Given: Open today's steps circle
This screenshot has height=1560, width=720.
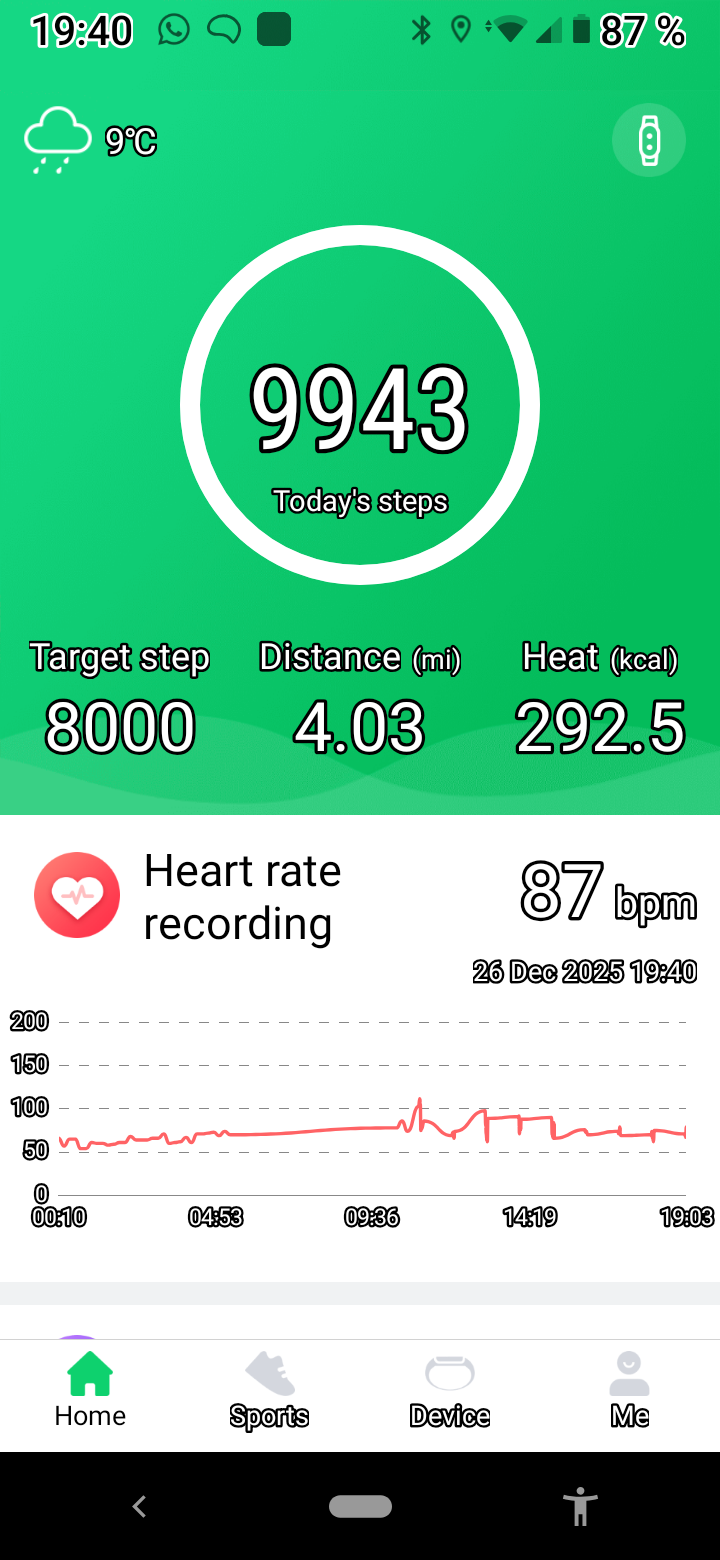Looking at the screenshot, I should (360, 405).
